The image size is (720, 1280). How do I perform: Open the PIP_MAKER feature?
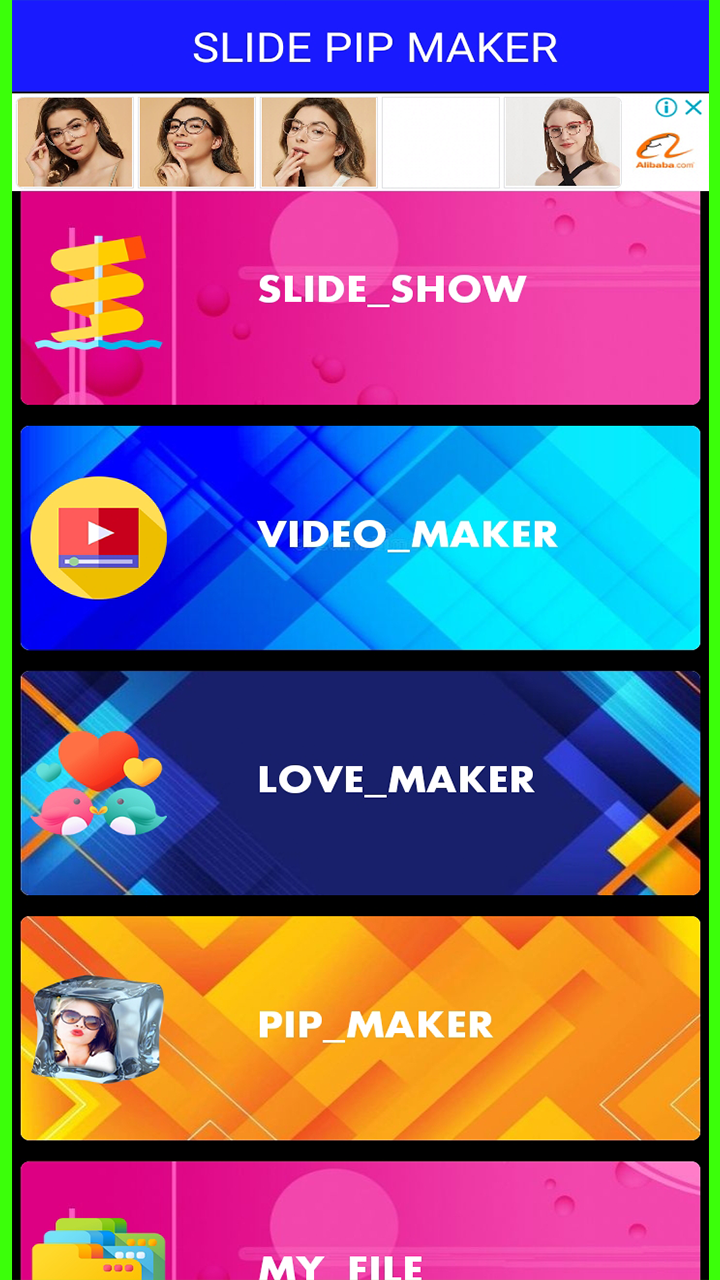376,1025
